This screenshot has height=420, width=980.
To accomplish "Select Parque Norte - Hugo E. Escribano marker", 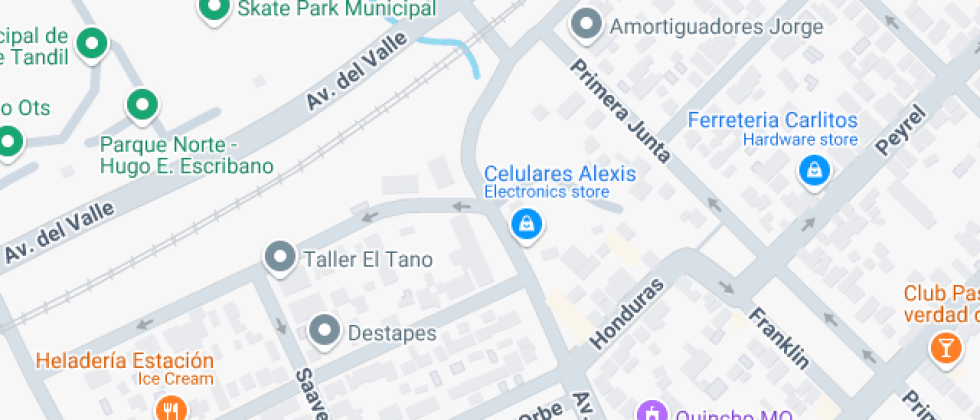I will click(142, 103).
